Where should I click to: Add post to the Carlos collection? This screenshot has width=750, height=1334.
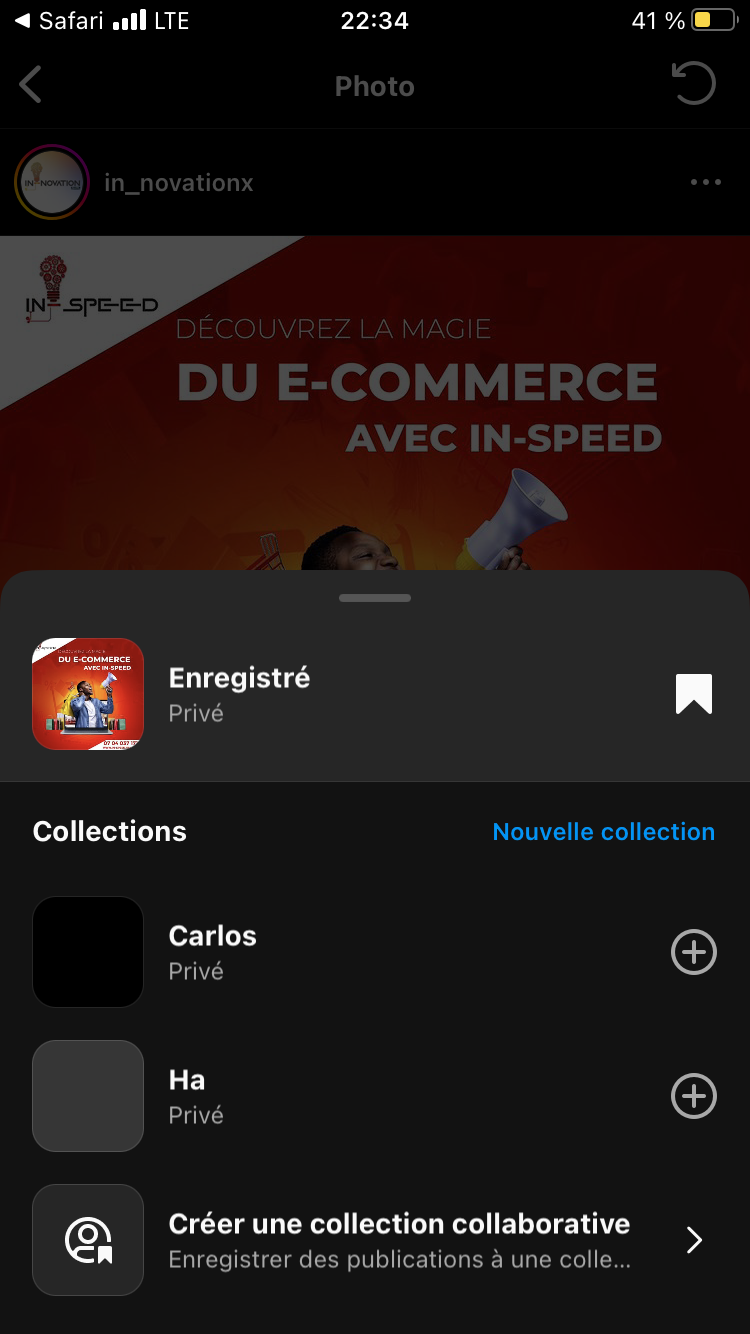pos(693,952)
